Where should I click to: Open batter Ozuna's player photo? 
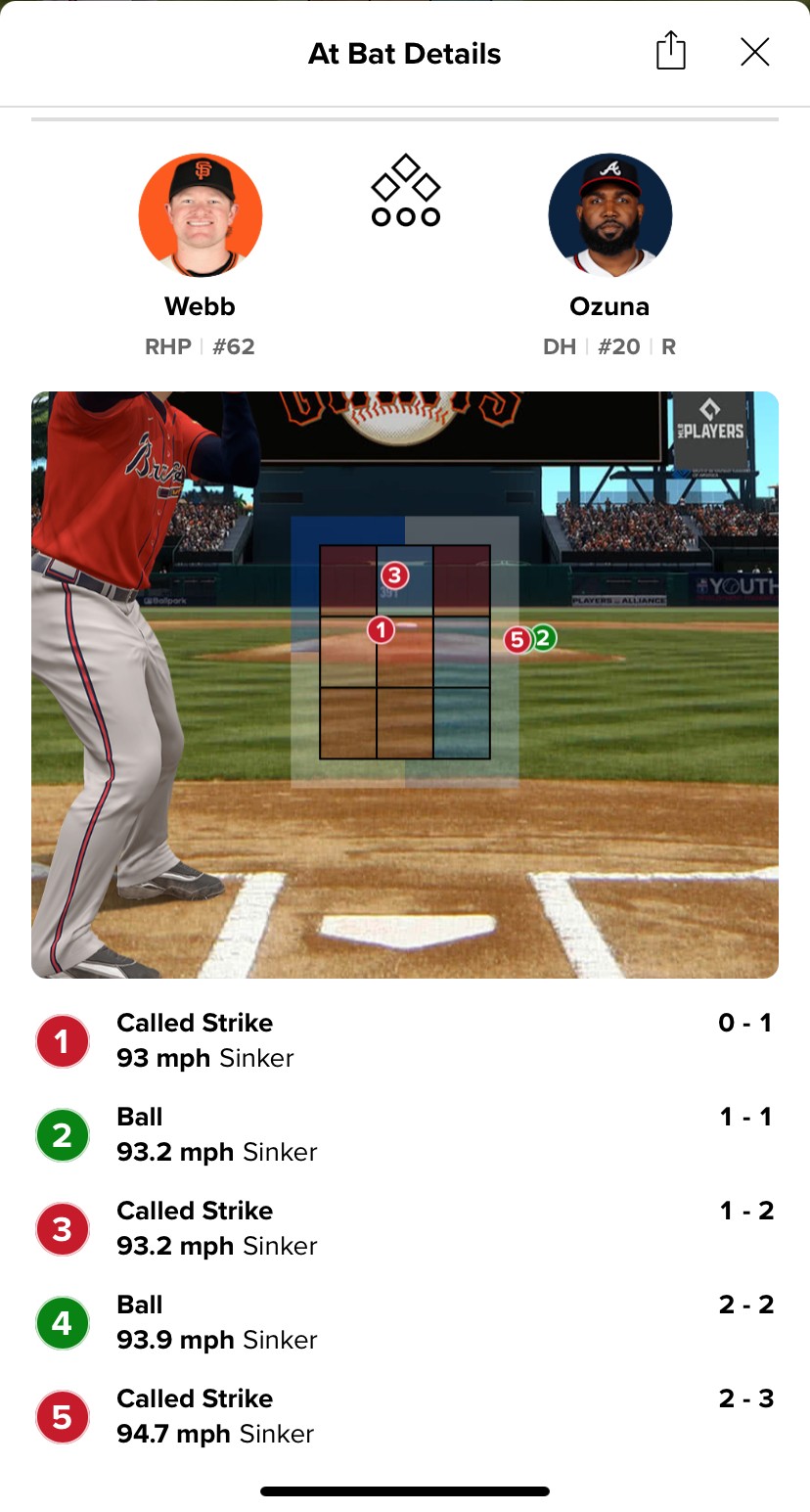[610, 215]
